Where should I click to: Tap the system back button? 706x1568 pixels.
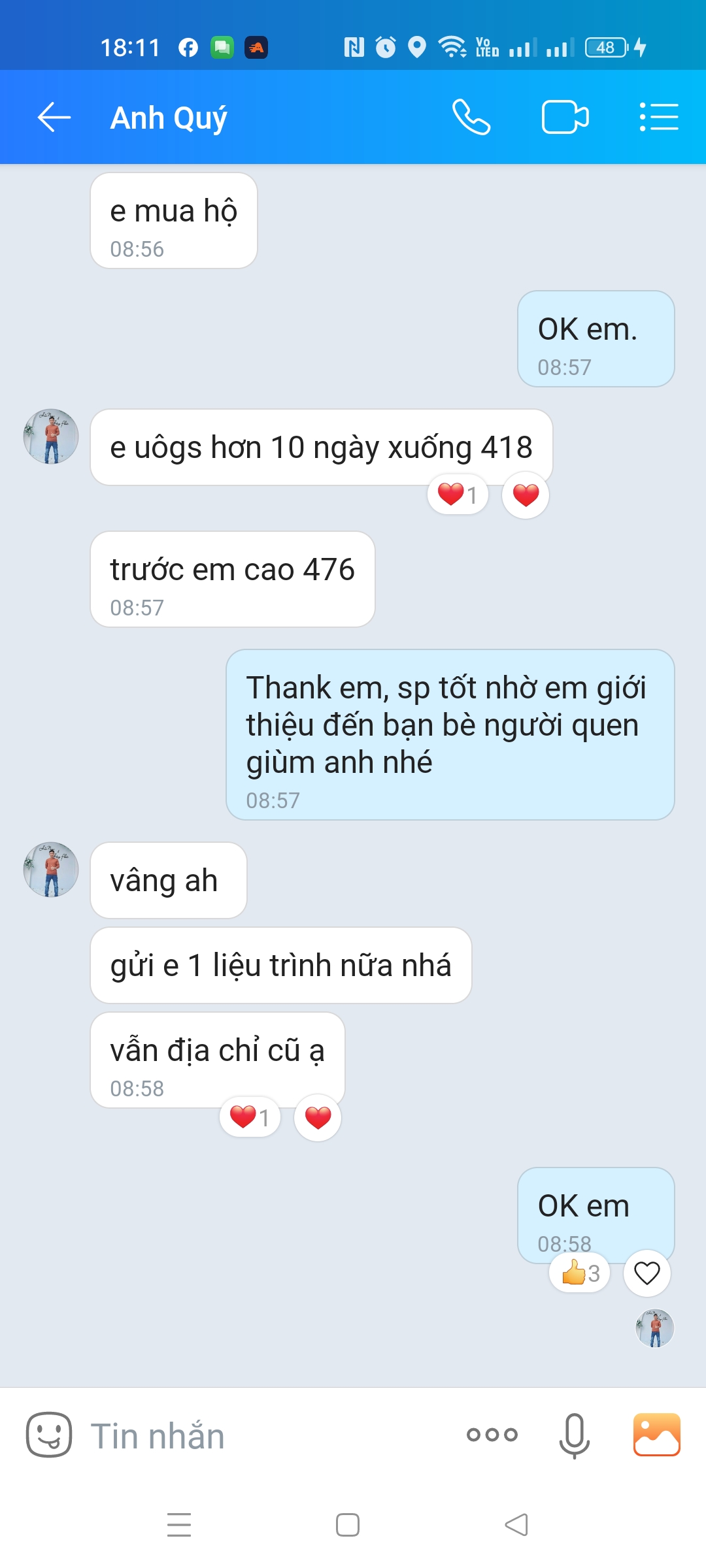(516, 1525)
